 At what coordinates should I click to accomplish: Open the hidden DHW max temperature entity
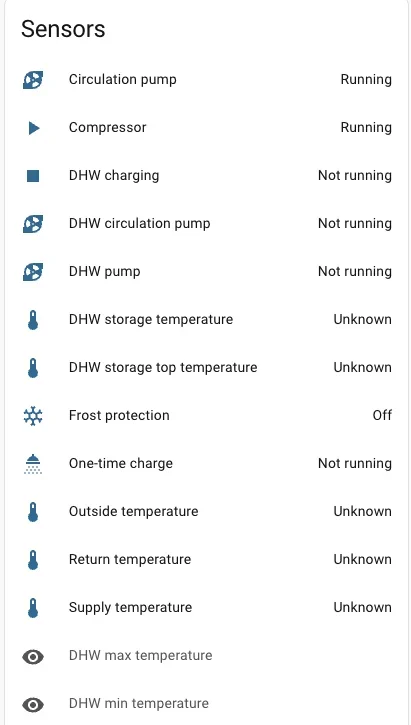207,656
